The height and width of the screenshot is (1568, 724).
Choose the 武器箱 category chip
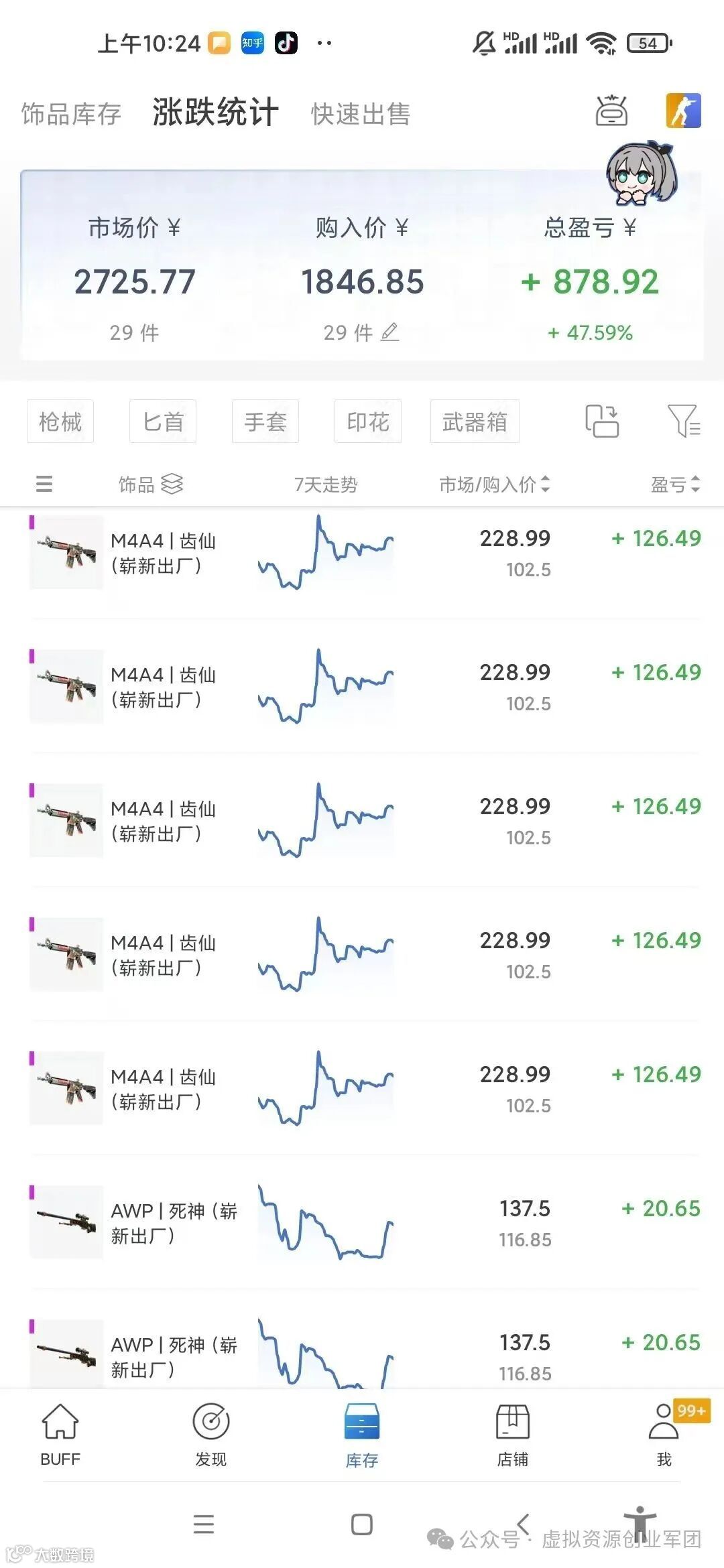pos(475,421)
